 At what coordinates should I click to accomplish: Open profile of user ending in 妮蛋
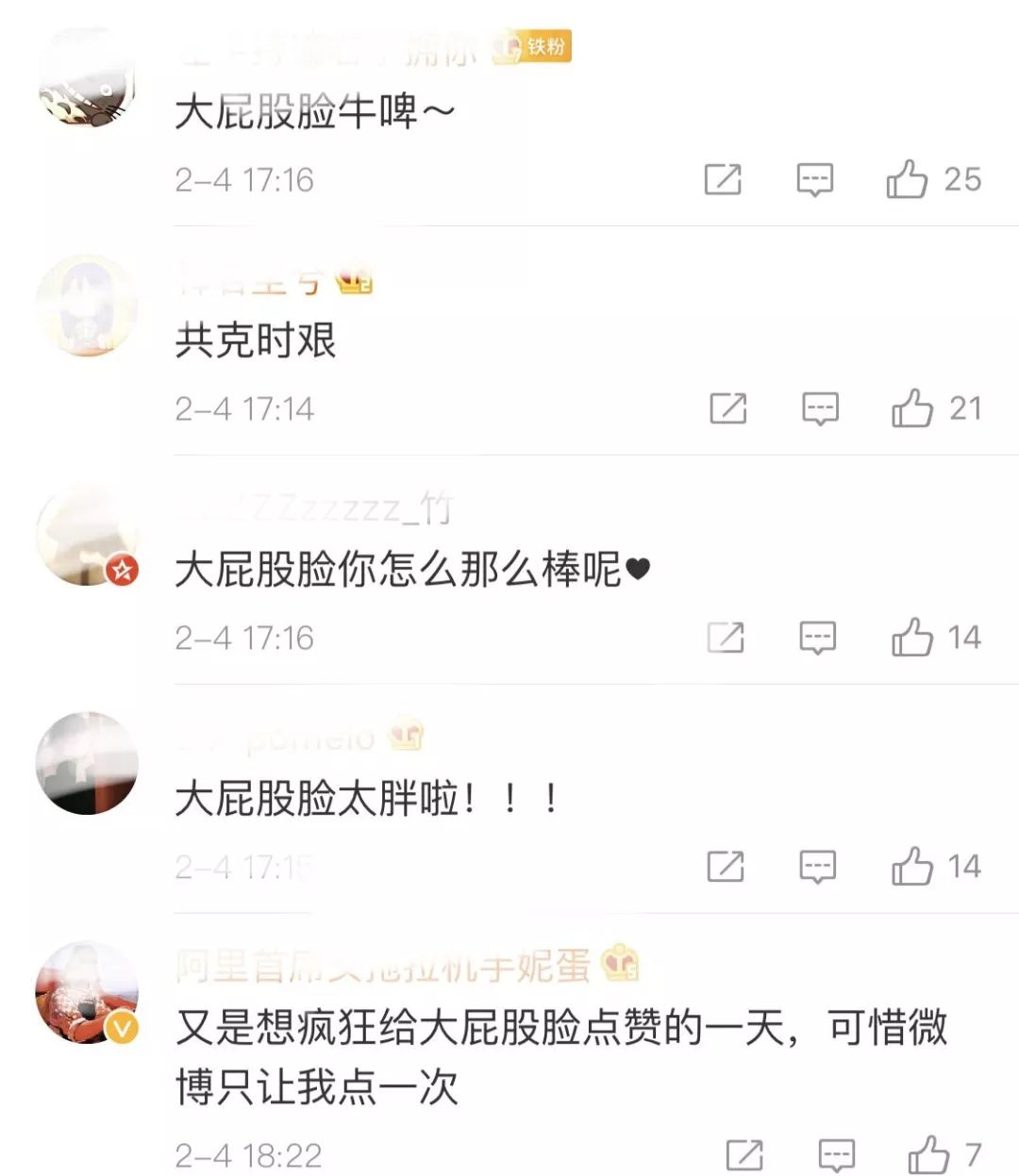[382, 966]
